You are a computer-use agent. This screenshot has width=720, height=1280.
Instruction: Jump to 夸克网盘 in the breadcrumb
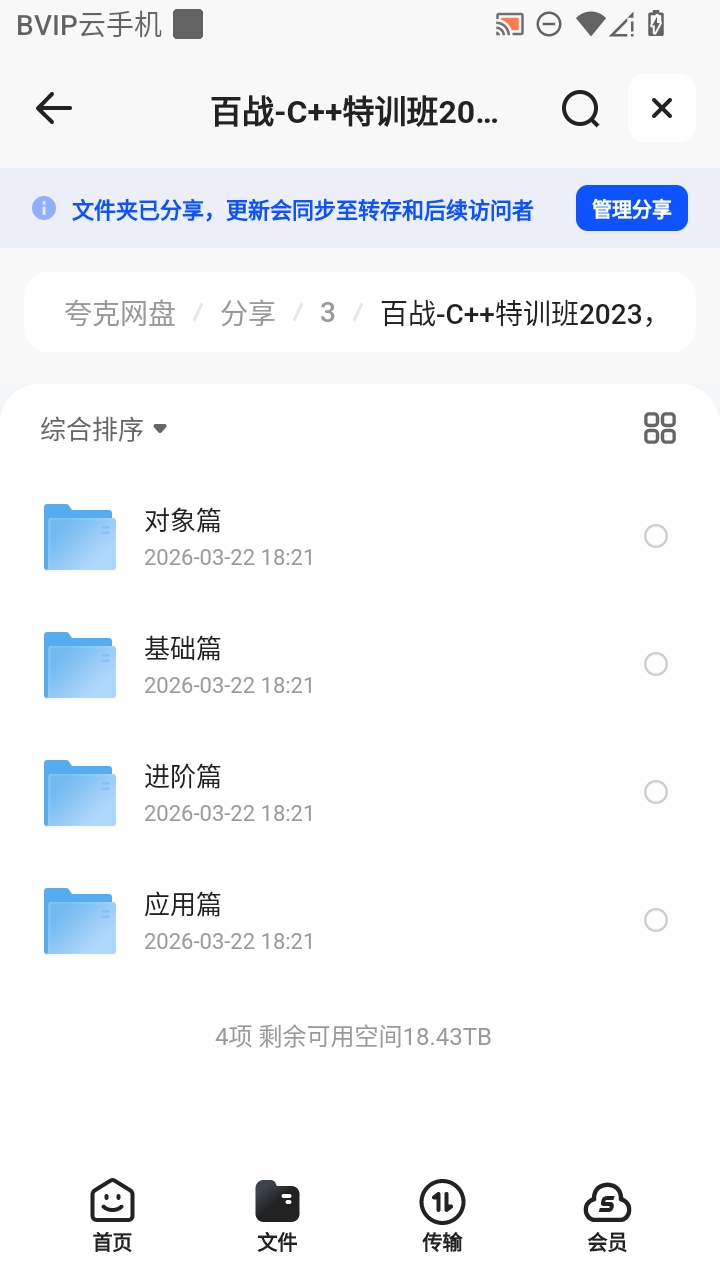(x=120, y=314)
